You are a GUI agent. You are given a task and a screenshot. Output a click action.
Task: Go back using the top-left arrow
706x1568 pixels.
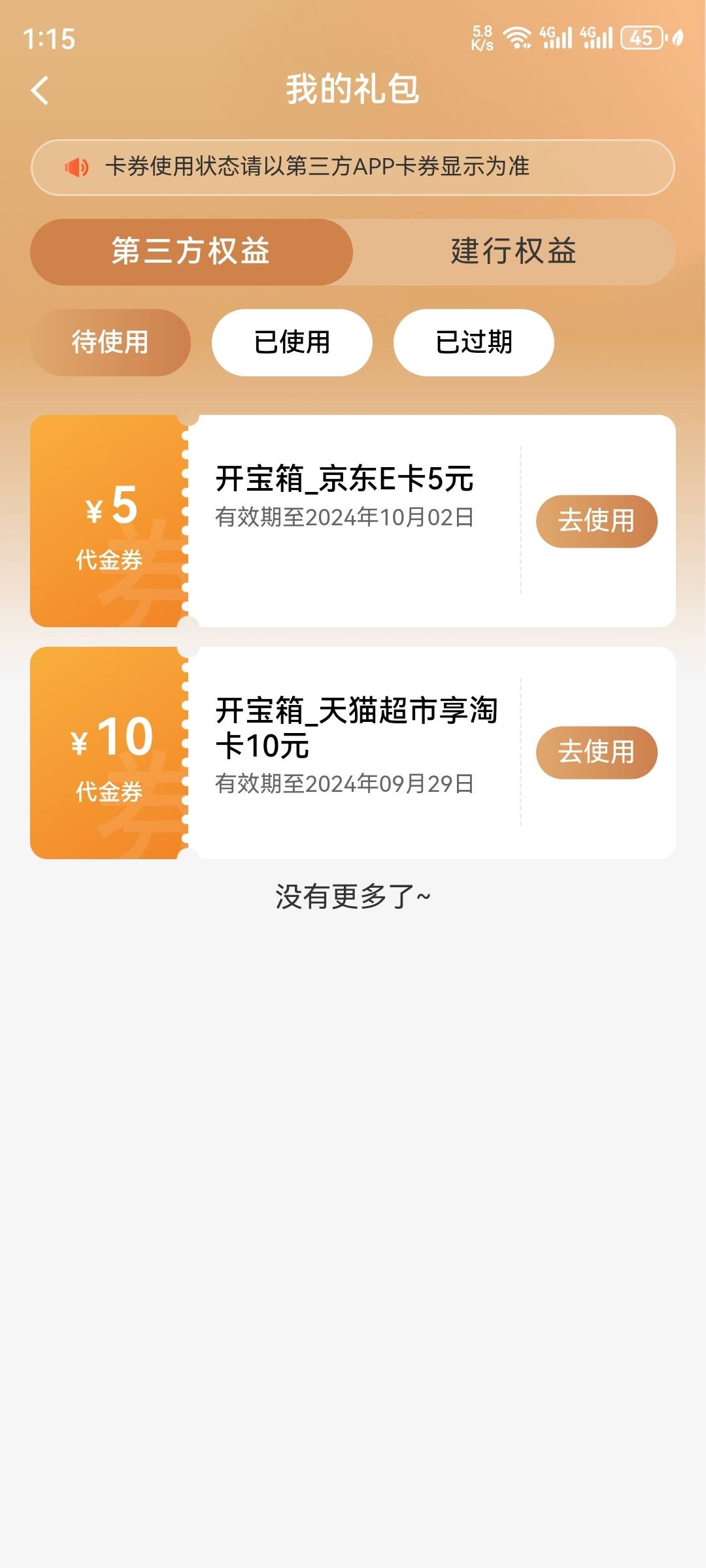[41, 90]
